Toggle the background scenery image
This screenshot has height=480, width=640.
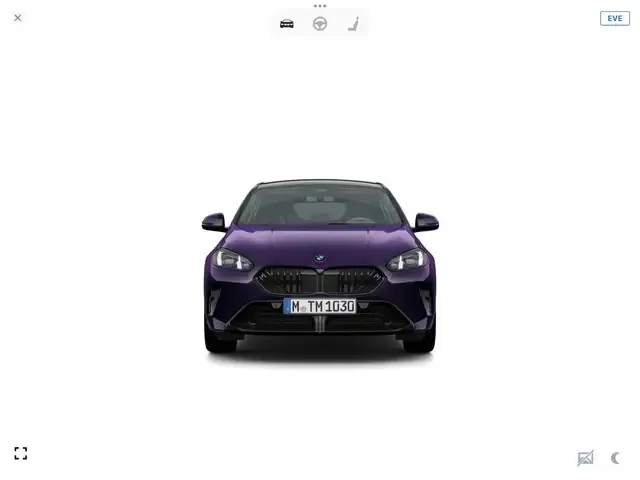pyautogui.click(x=585, y=458)
